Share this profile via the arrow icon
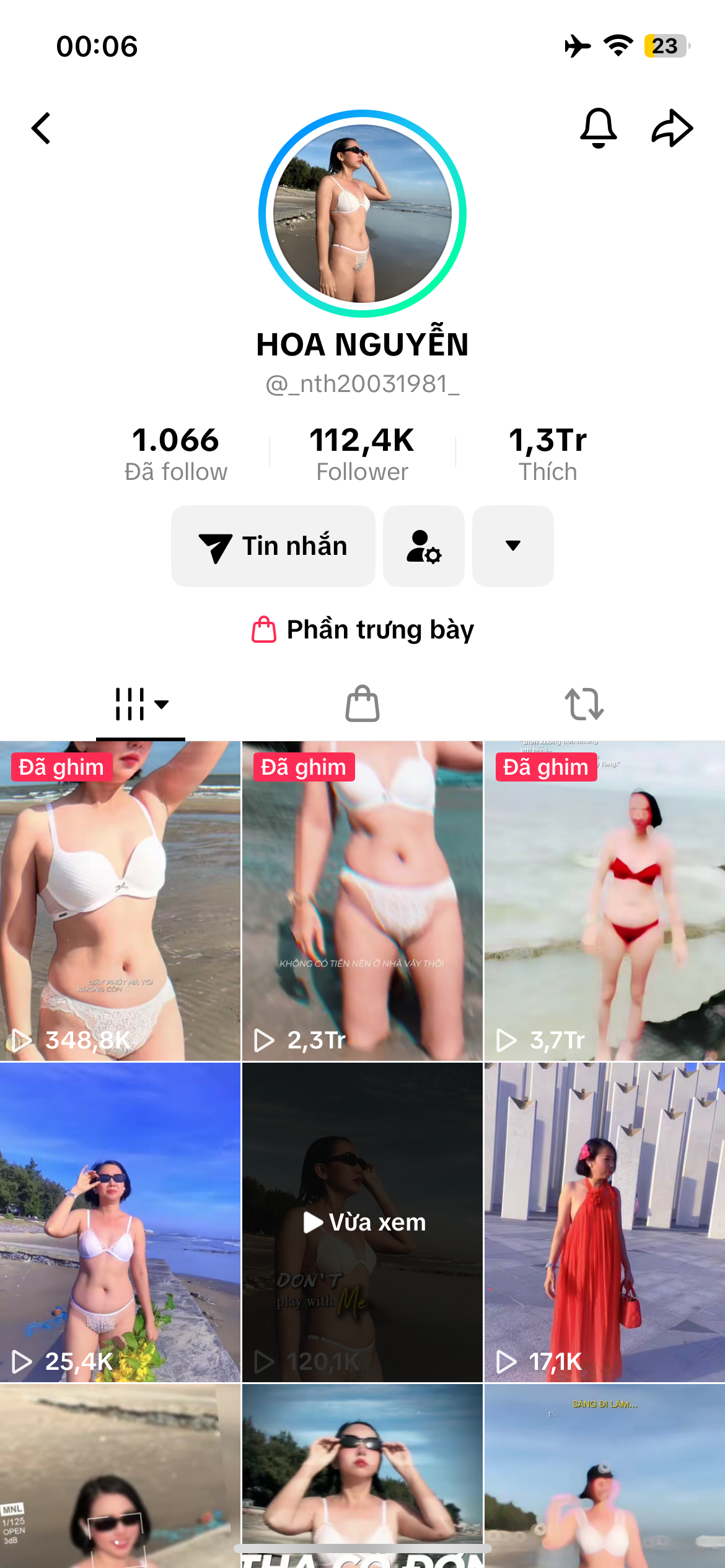Screen dimensions: 725x1568 672,128
